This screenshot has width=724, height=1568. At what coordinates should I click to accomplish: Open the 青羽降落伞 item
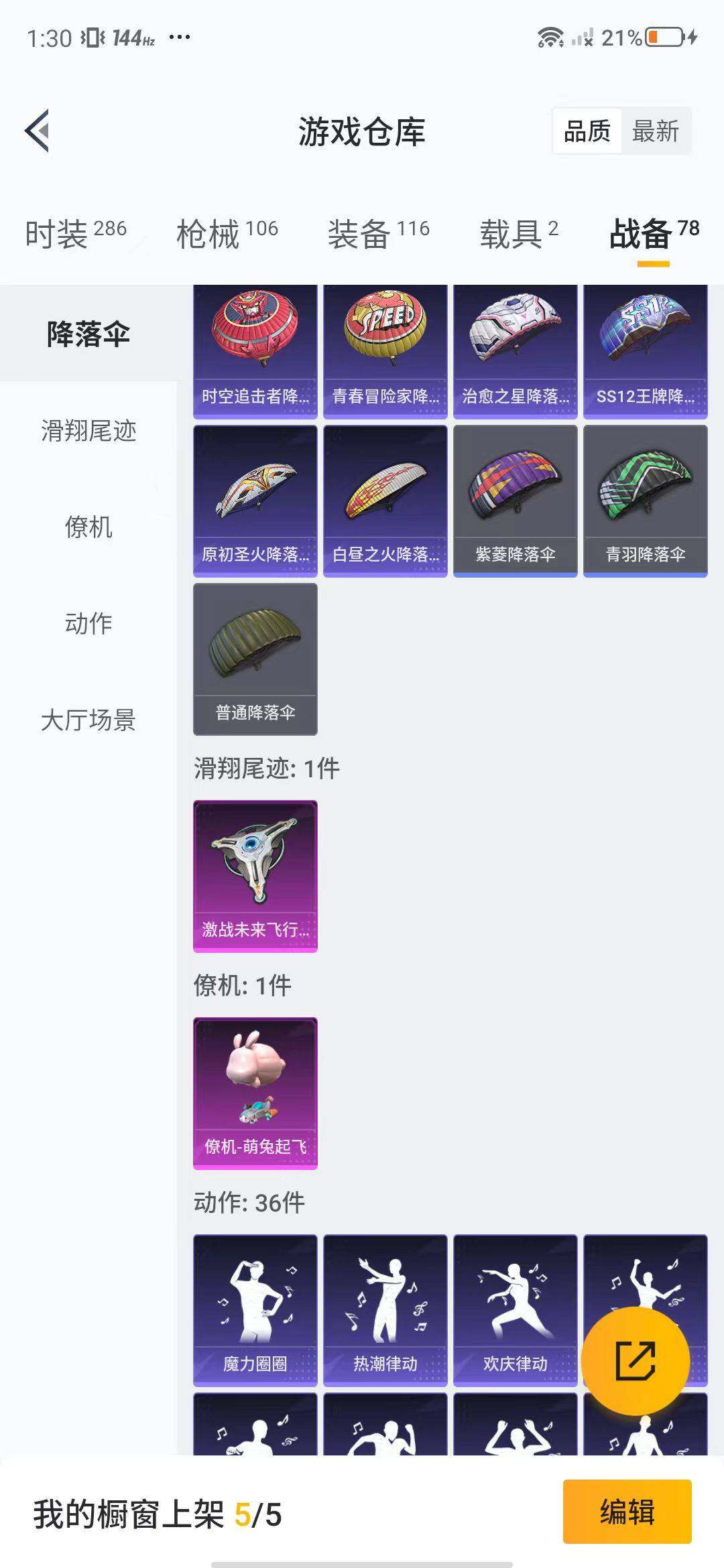(645, 501)
